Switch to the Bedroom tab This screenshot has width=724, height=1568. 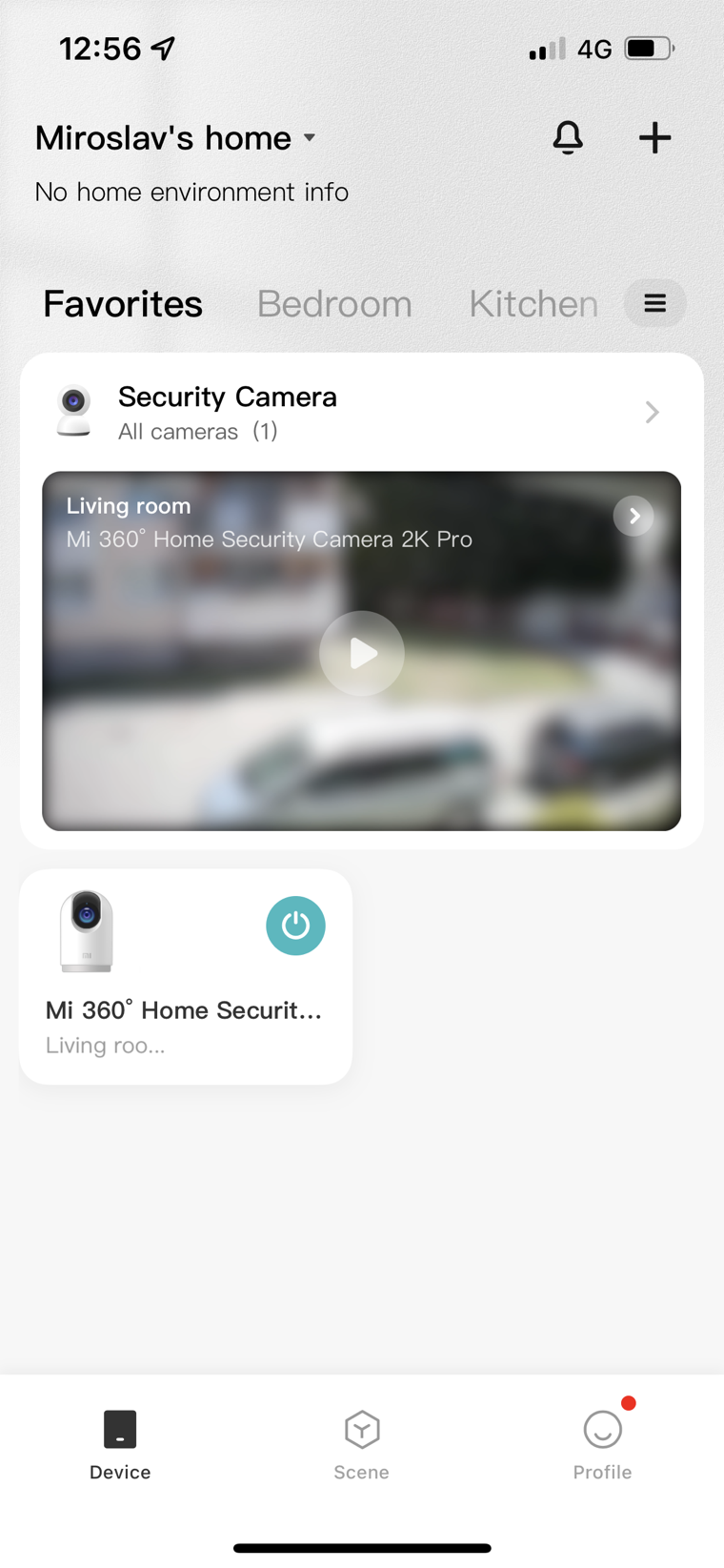(334, 304)
